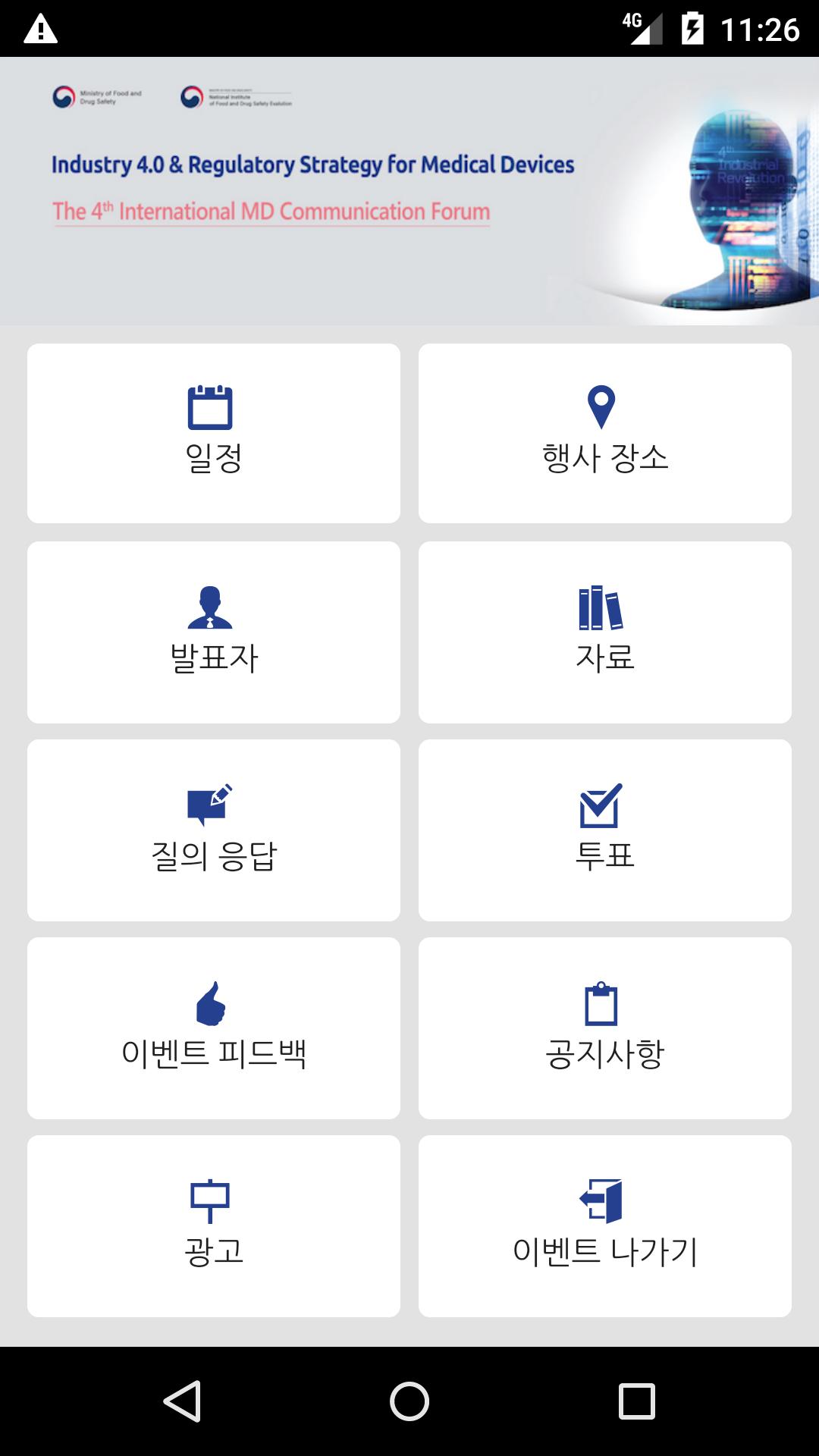The width and height of the screenshot is (819, 1456).
Task: Open the 광고 advertisement tile
Action: click(x=214, y=1225)
